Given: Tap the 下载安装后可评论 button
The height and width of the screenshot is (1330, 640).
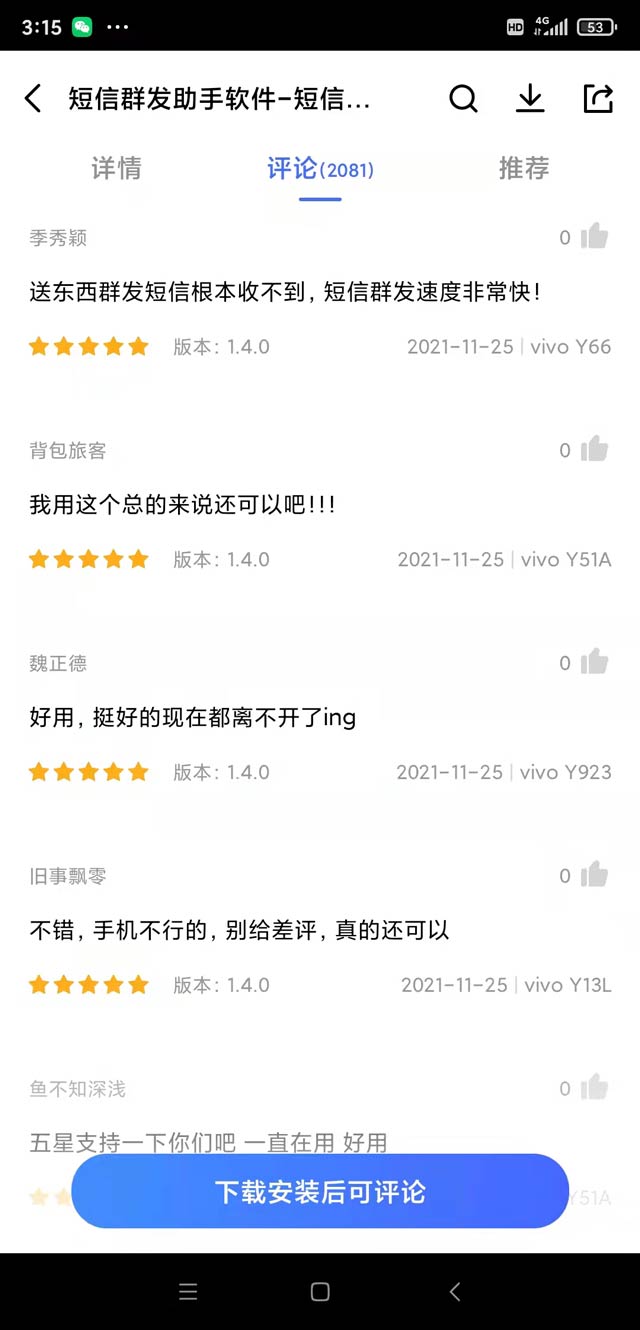Looking at the screenshot, I should [x=320, y=1192].
